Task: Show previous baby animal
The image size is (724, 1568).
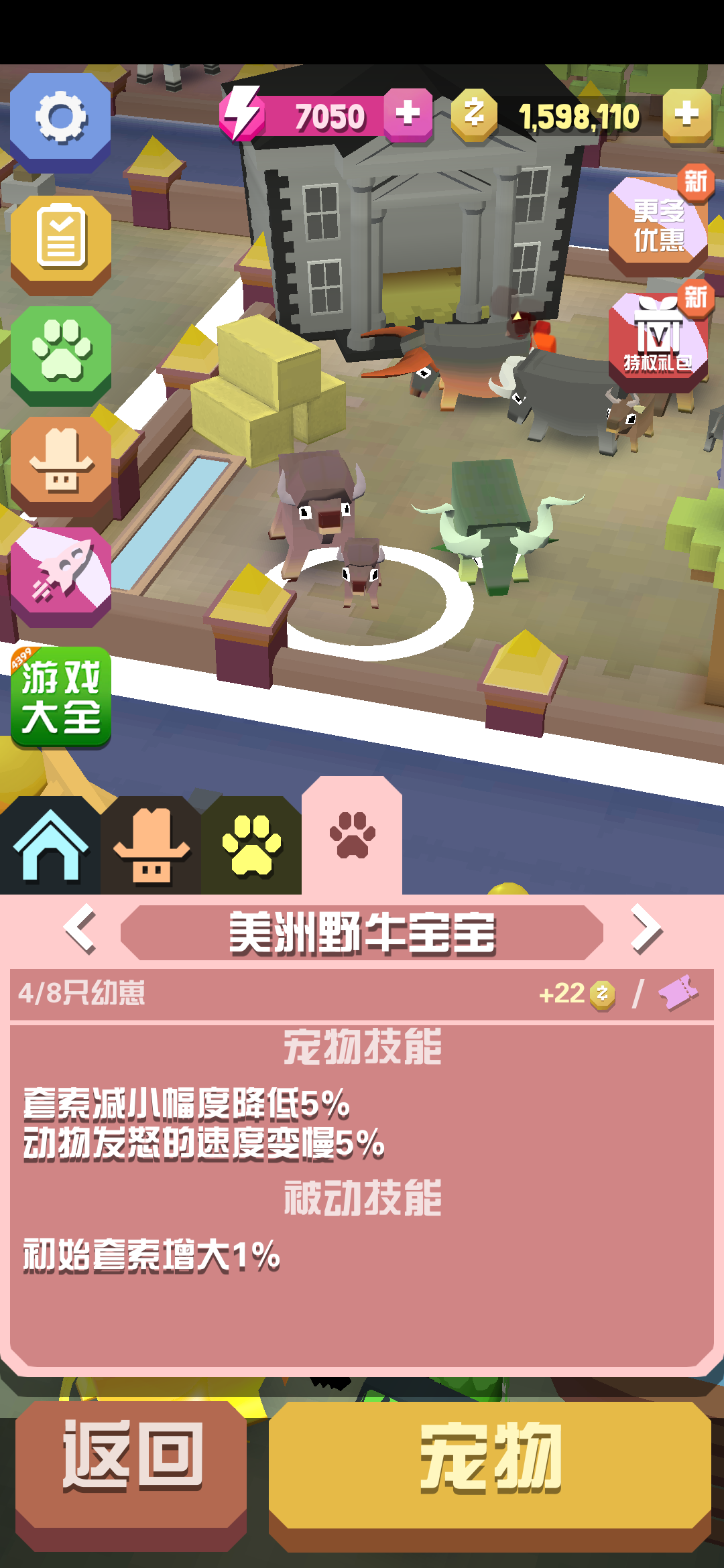Action: pos(80,930)
